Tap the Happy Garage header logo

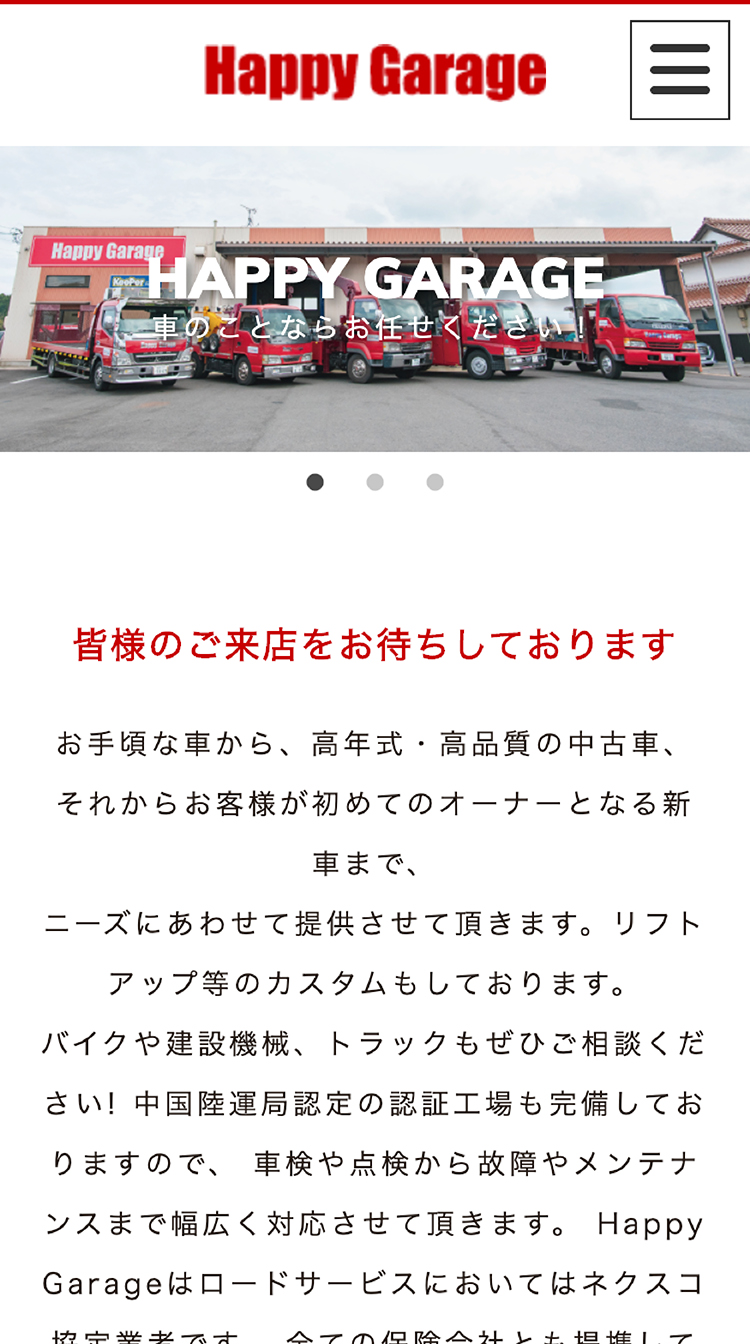click(x=375, y=72)
